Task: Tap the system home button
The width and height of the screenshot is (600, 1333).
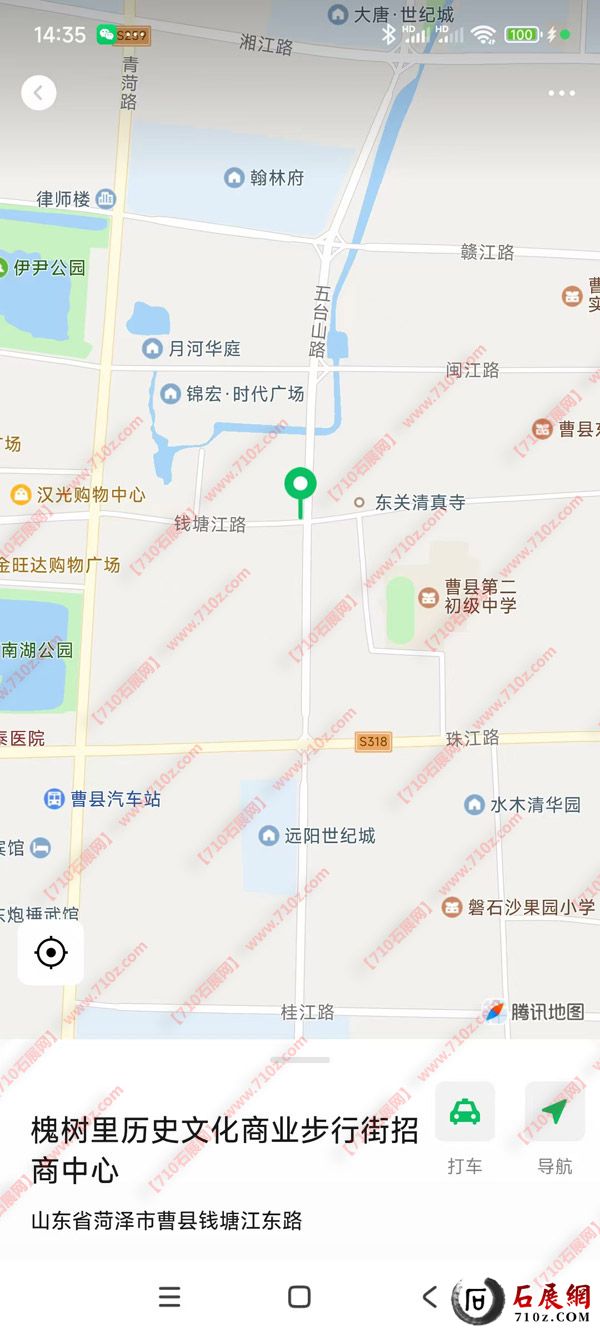Action: tap(299, 1297)
